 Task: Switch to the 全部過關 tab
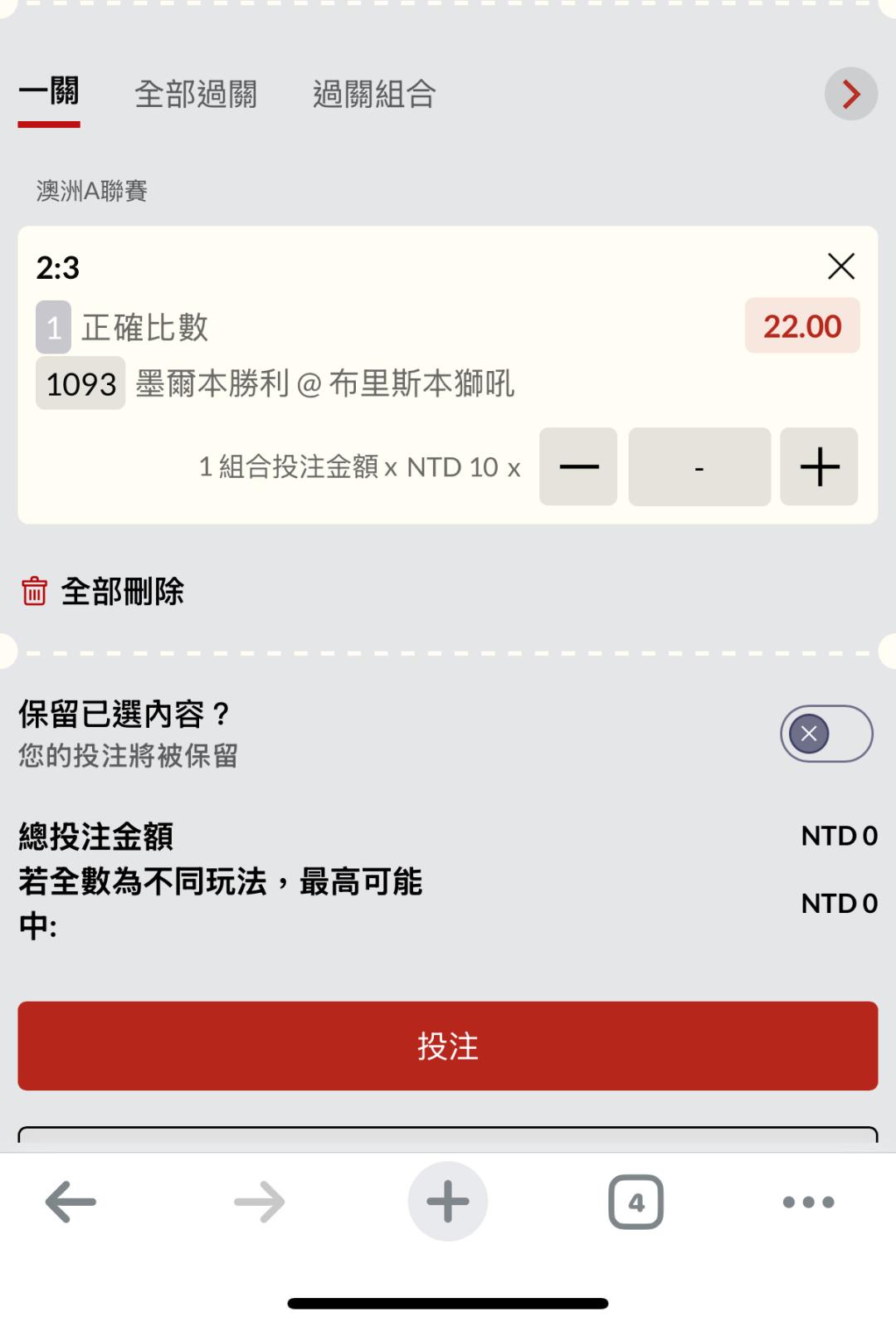point(196,95)
